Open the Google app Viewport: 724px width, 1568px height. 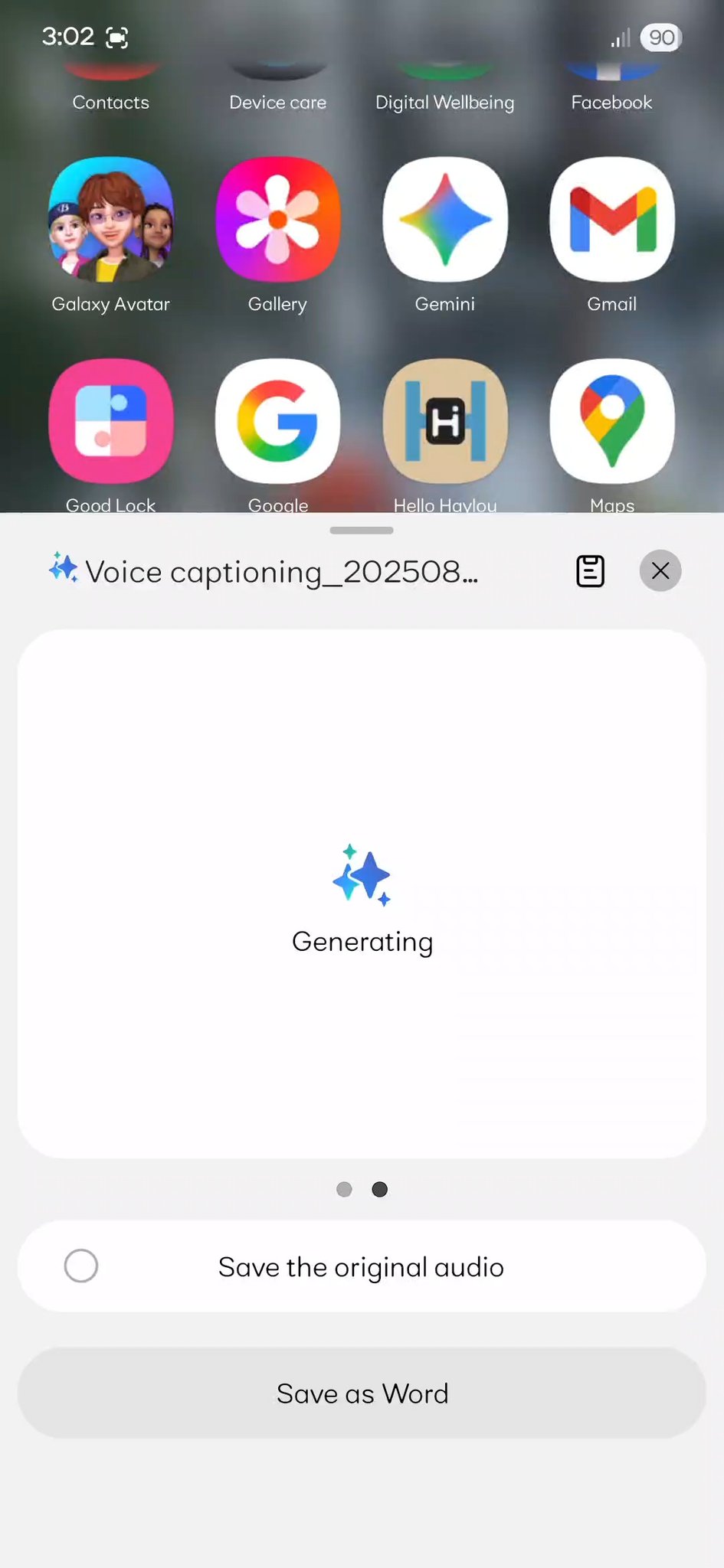277,421
